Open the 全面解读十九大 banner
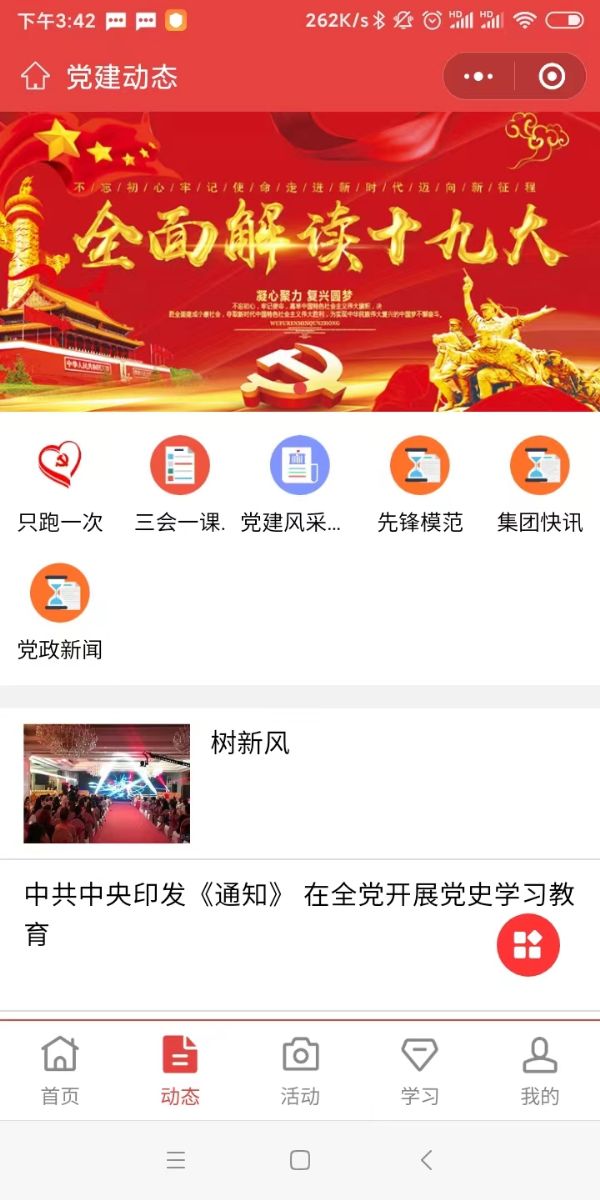Image resolution: width=600 pixels, height=1200 pixels. click(x=300, y=262)
